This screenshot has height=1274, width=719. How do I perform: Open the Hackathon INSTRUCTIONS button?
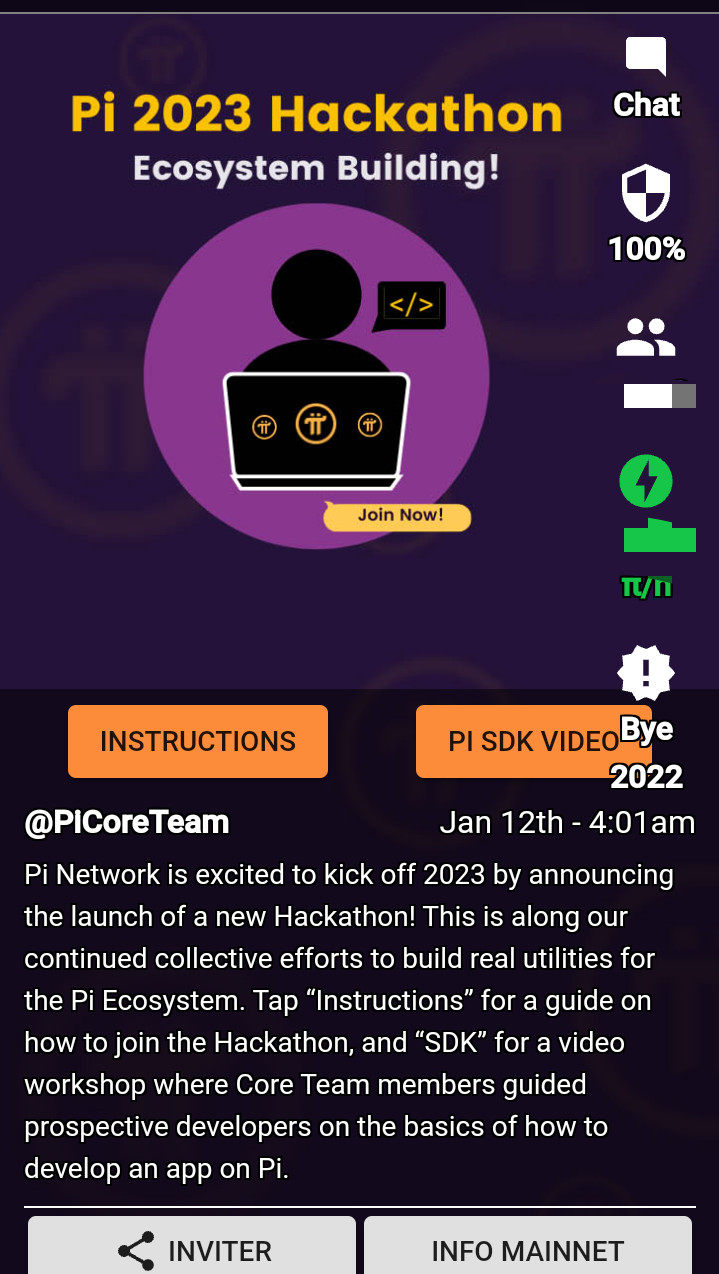198,741
